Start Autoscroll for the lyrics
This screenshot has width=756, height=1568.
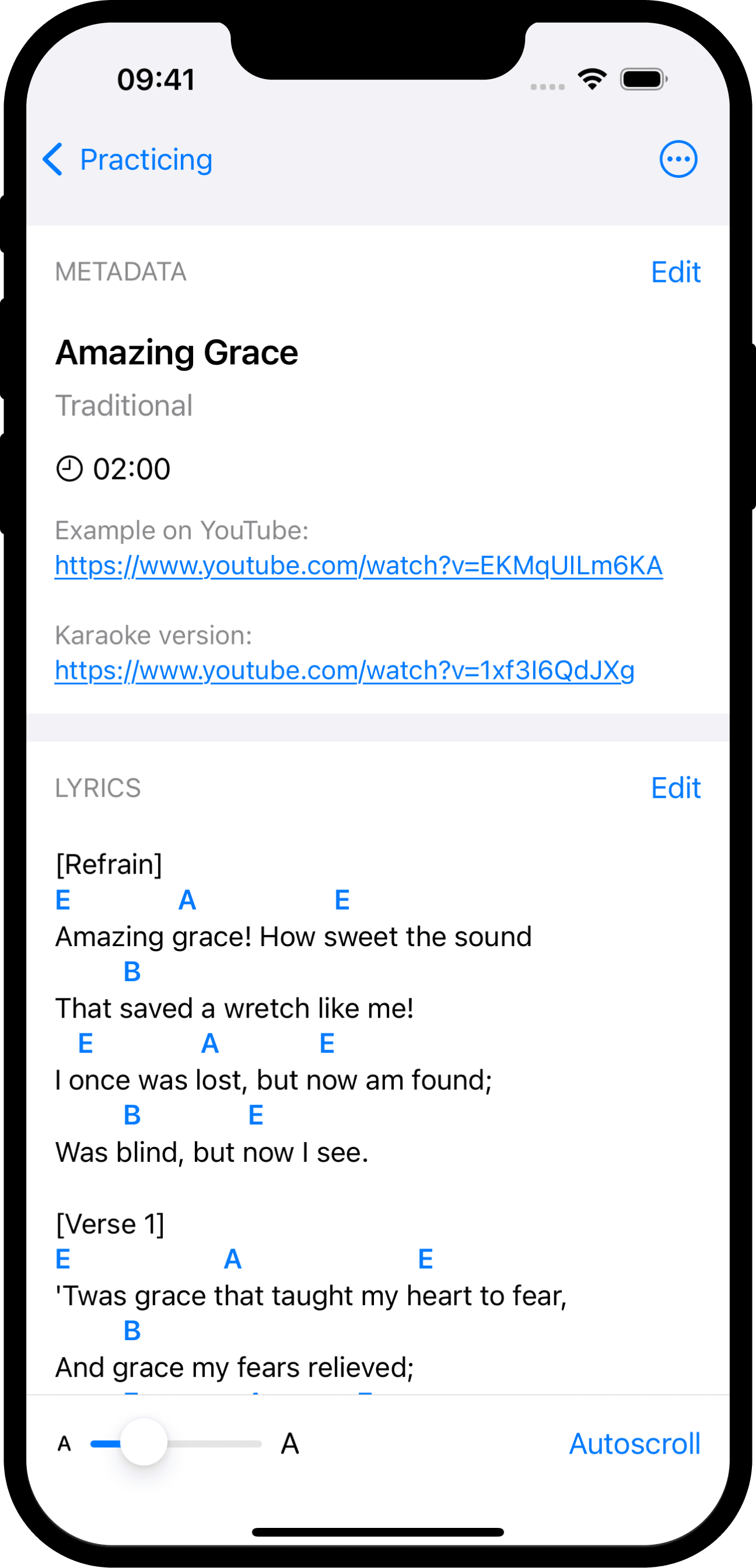[x=634, y=1444]
